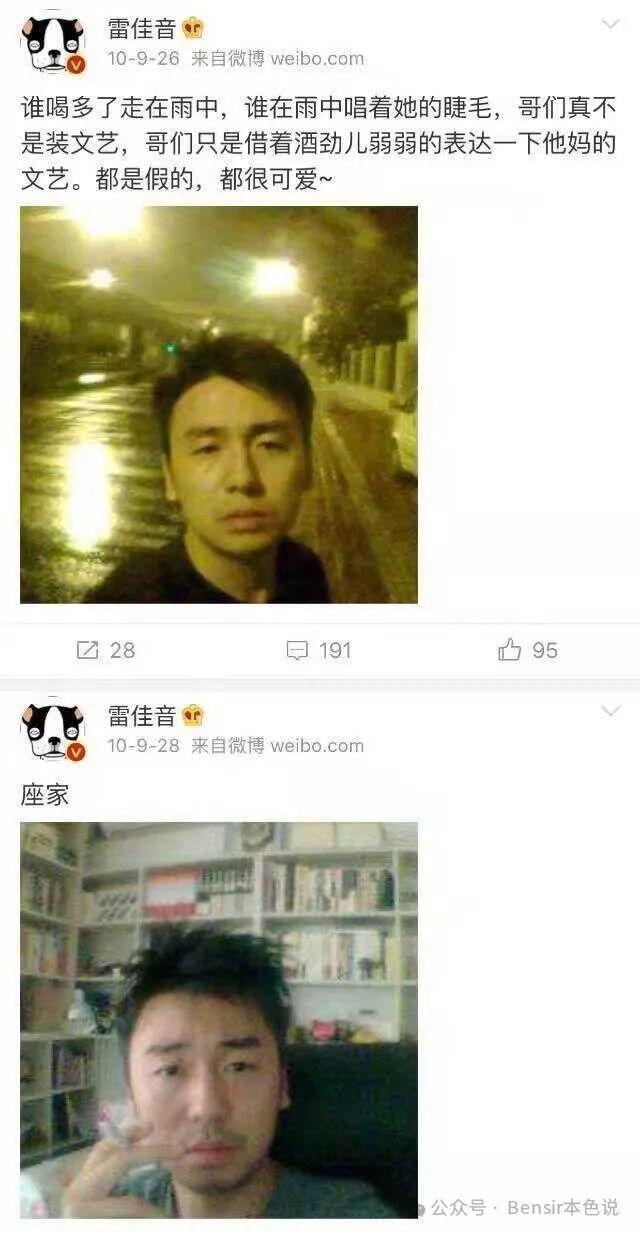Open avatar on the 10-9-26 post
640x1234 pixels.
click(x=53, y=42)
